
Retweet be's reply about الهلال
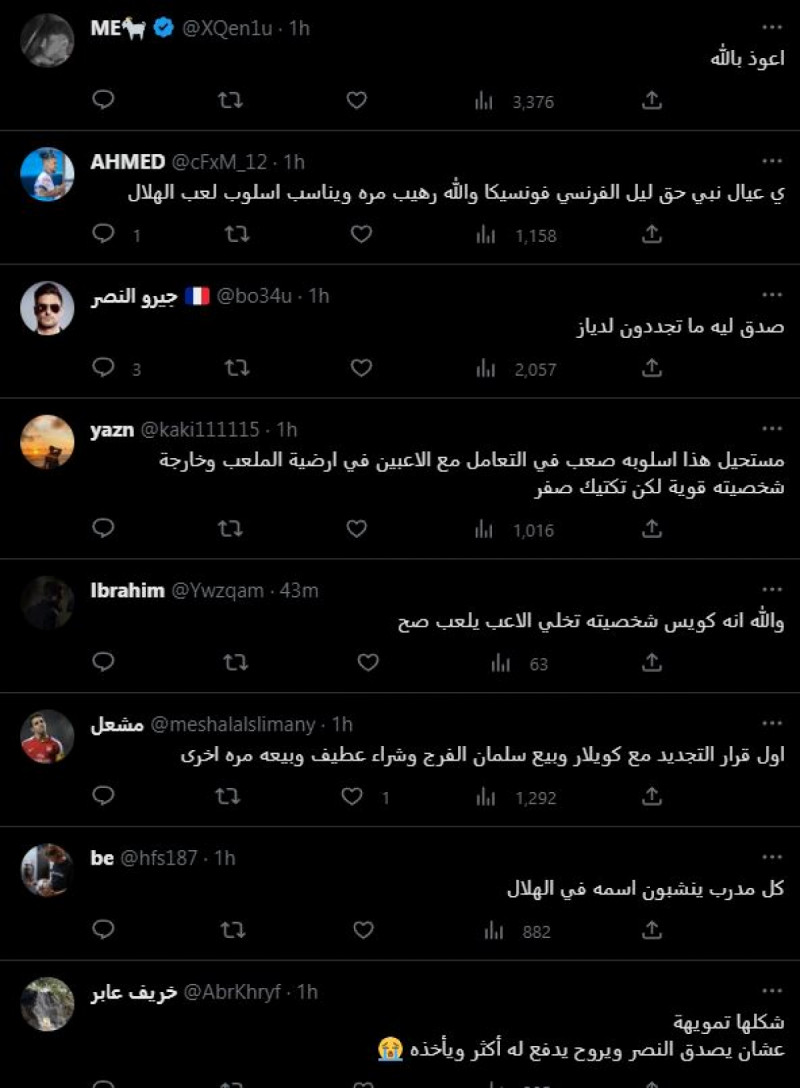(x=231, y=930)
